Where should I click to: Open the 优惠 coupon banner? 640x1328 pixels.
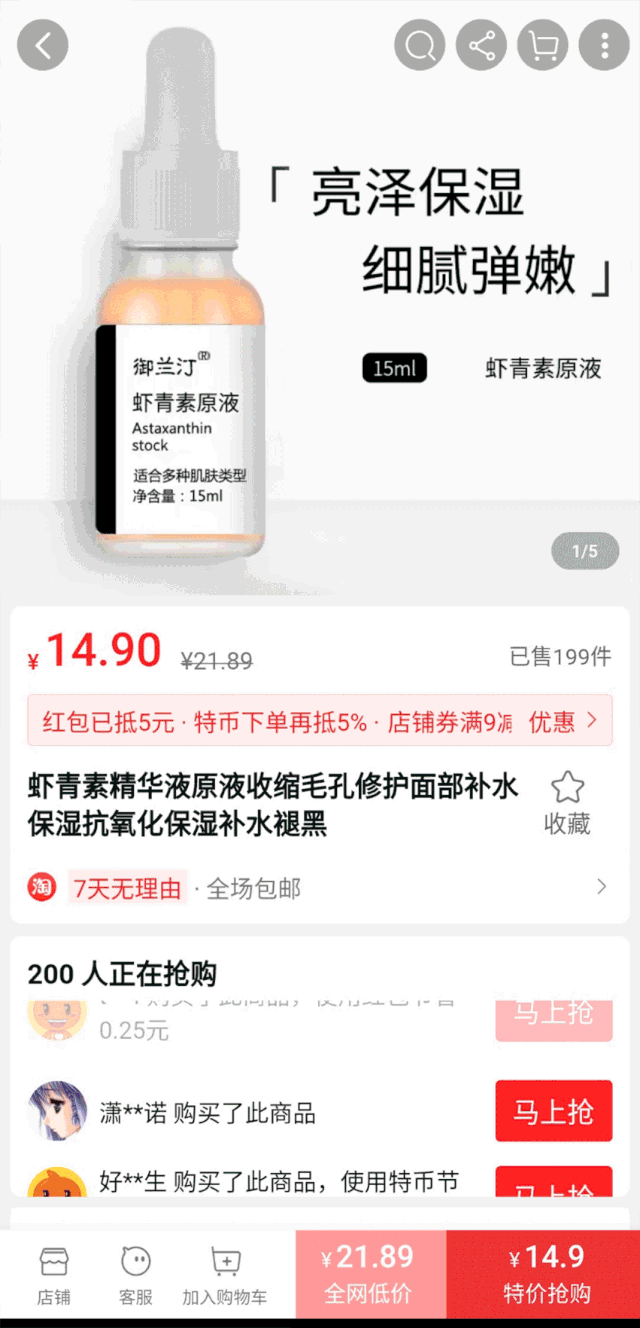(x=320, y=721)
